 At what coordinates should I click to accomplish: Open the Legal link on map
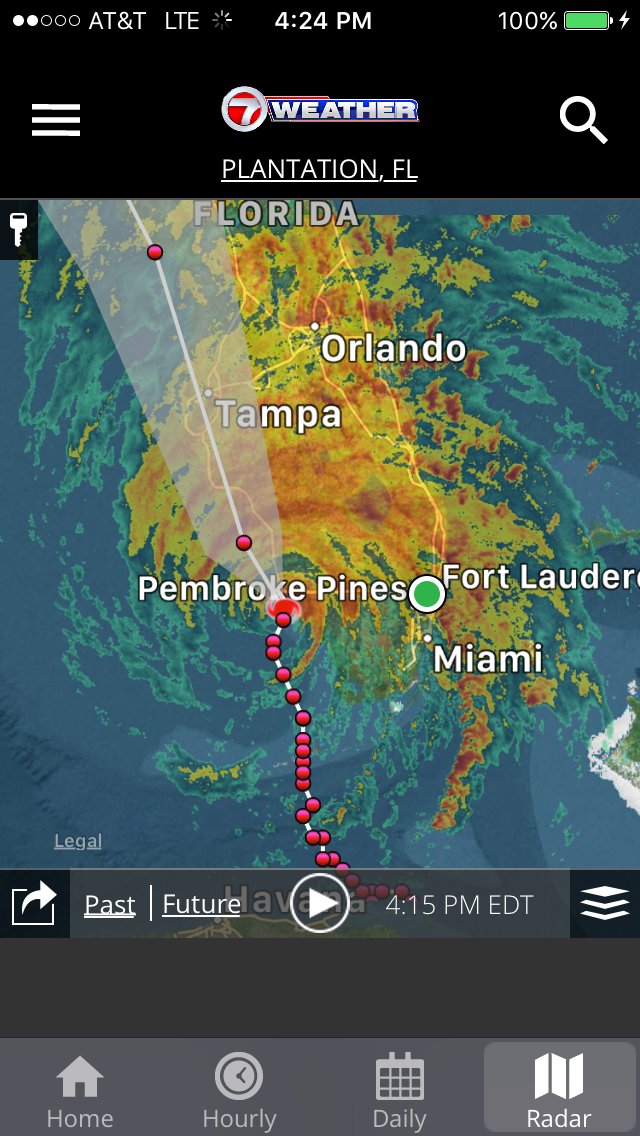(78, 841)
